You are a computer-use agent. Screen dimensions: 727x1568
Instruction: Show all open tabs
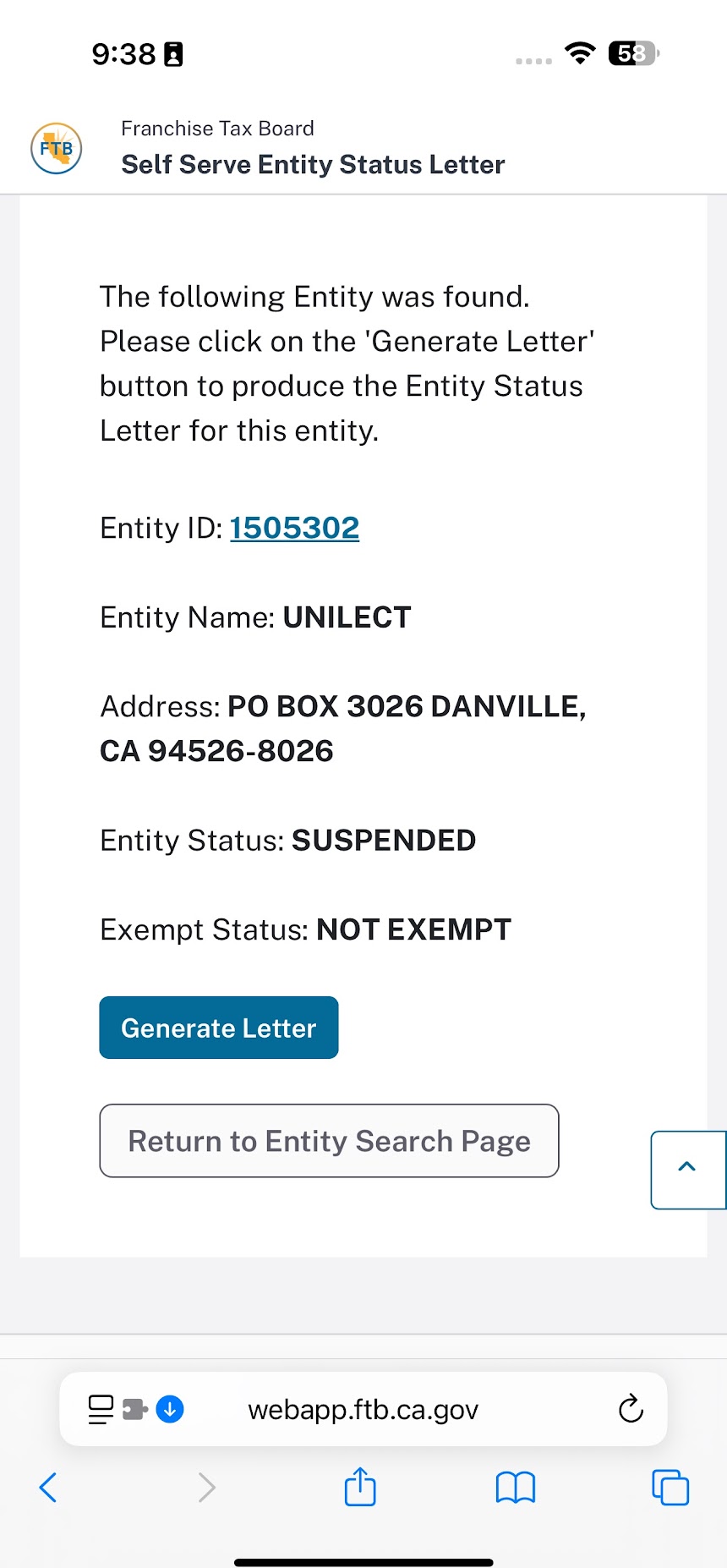[x=670, y=1487]
